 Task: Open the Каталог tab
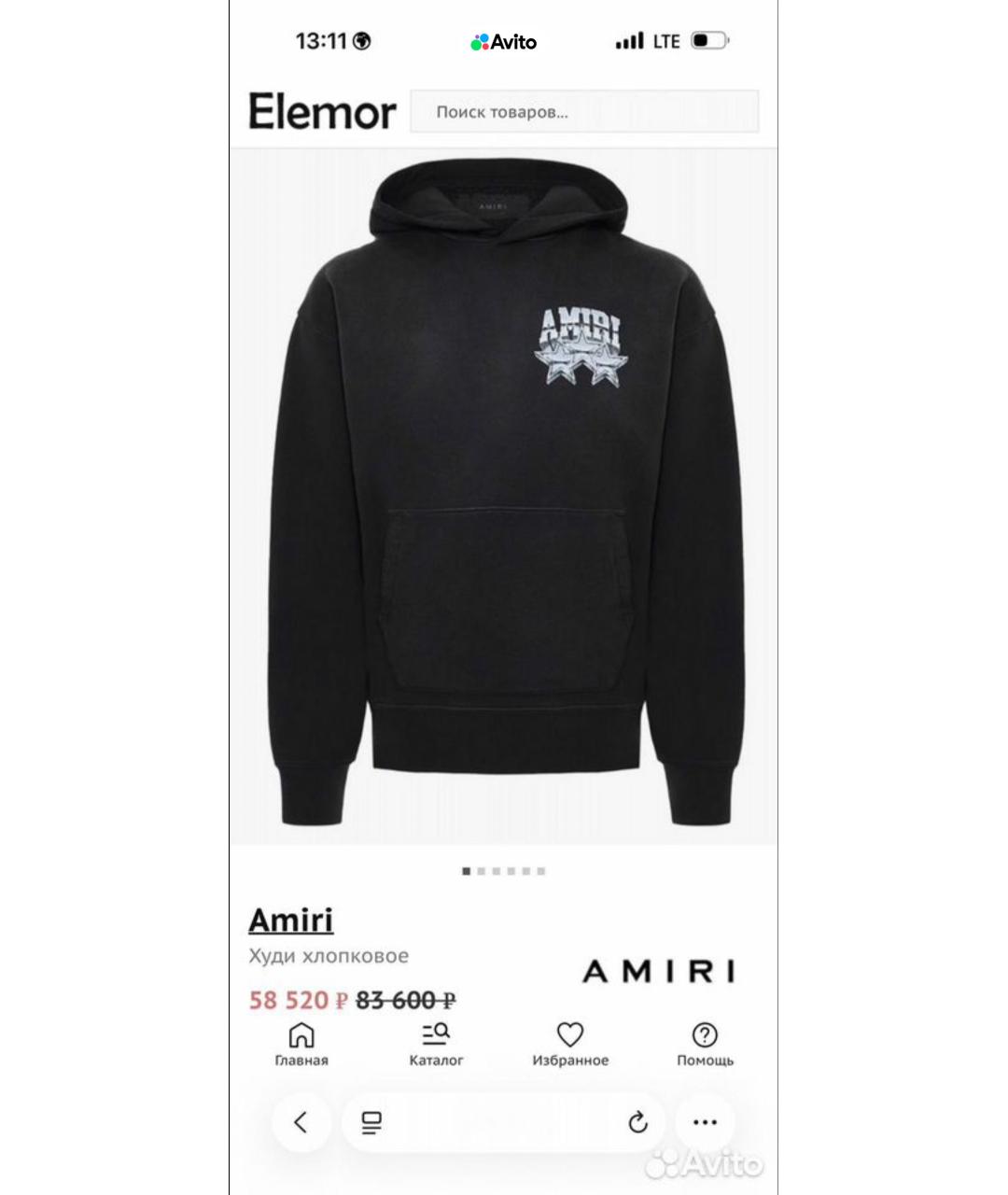click(x=436, y=1044)
